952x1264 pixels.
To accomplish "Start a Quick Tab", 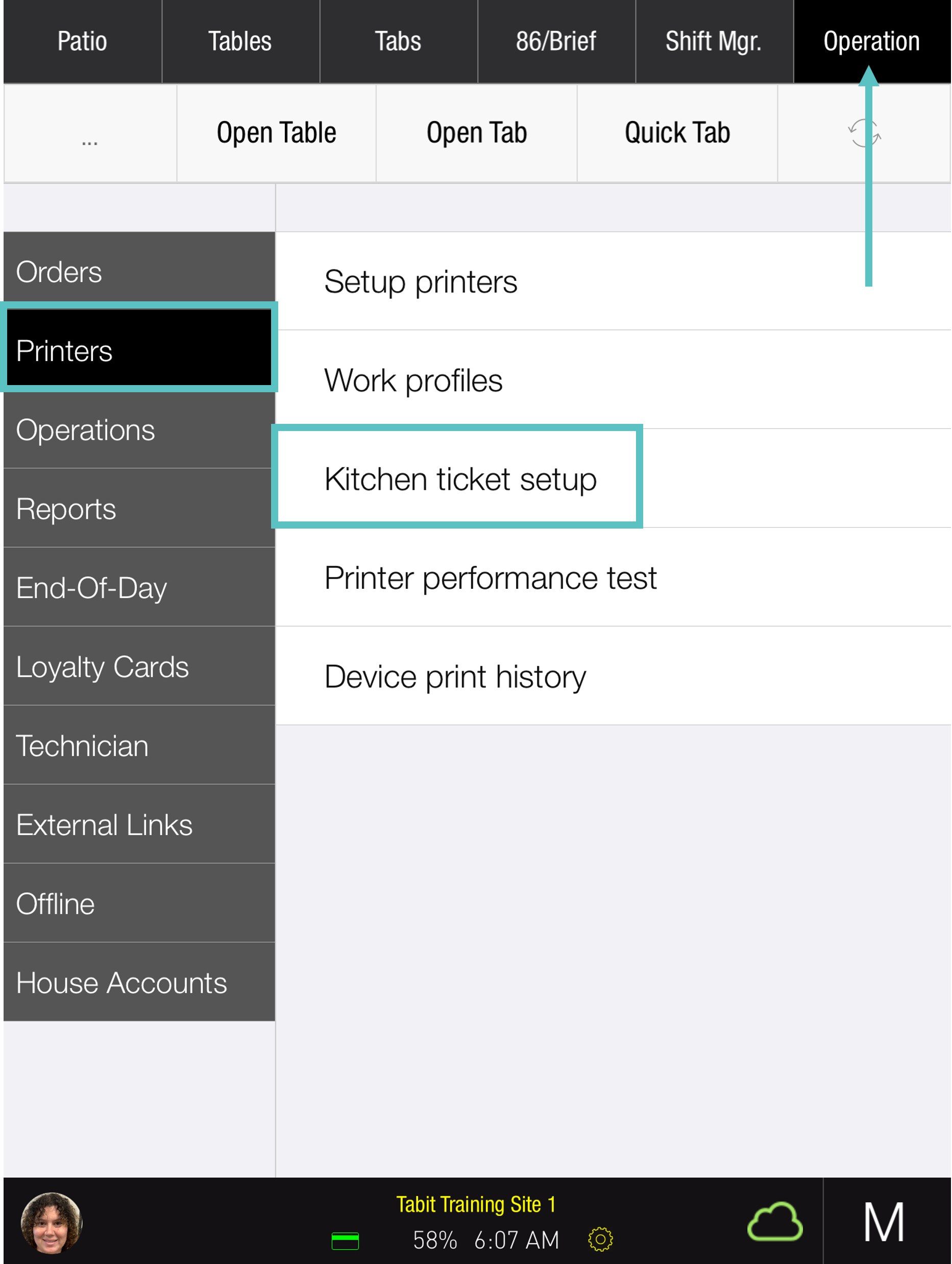I will coord(677,133).
